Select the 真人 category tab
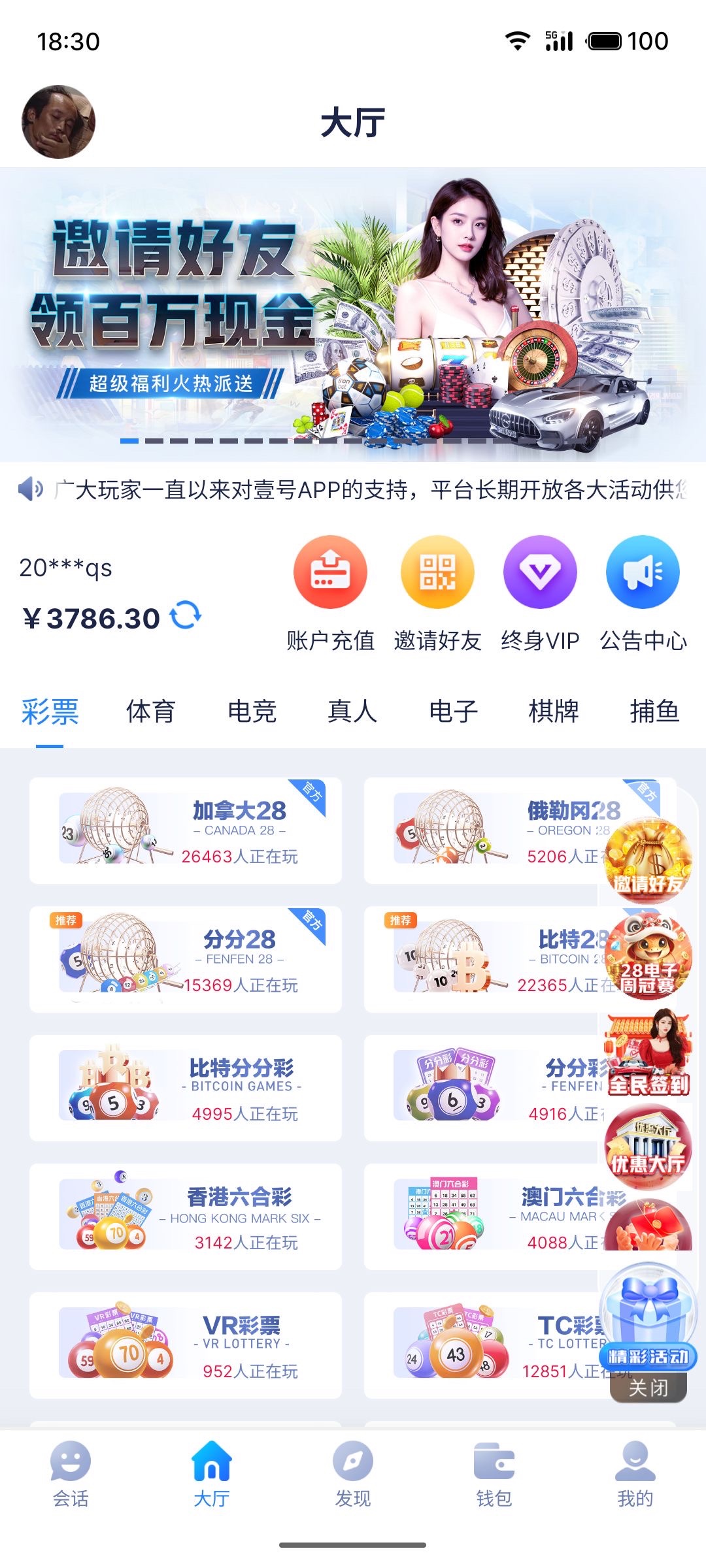 tap(352, 711)
